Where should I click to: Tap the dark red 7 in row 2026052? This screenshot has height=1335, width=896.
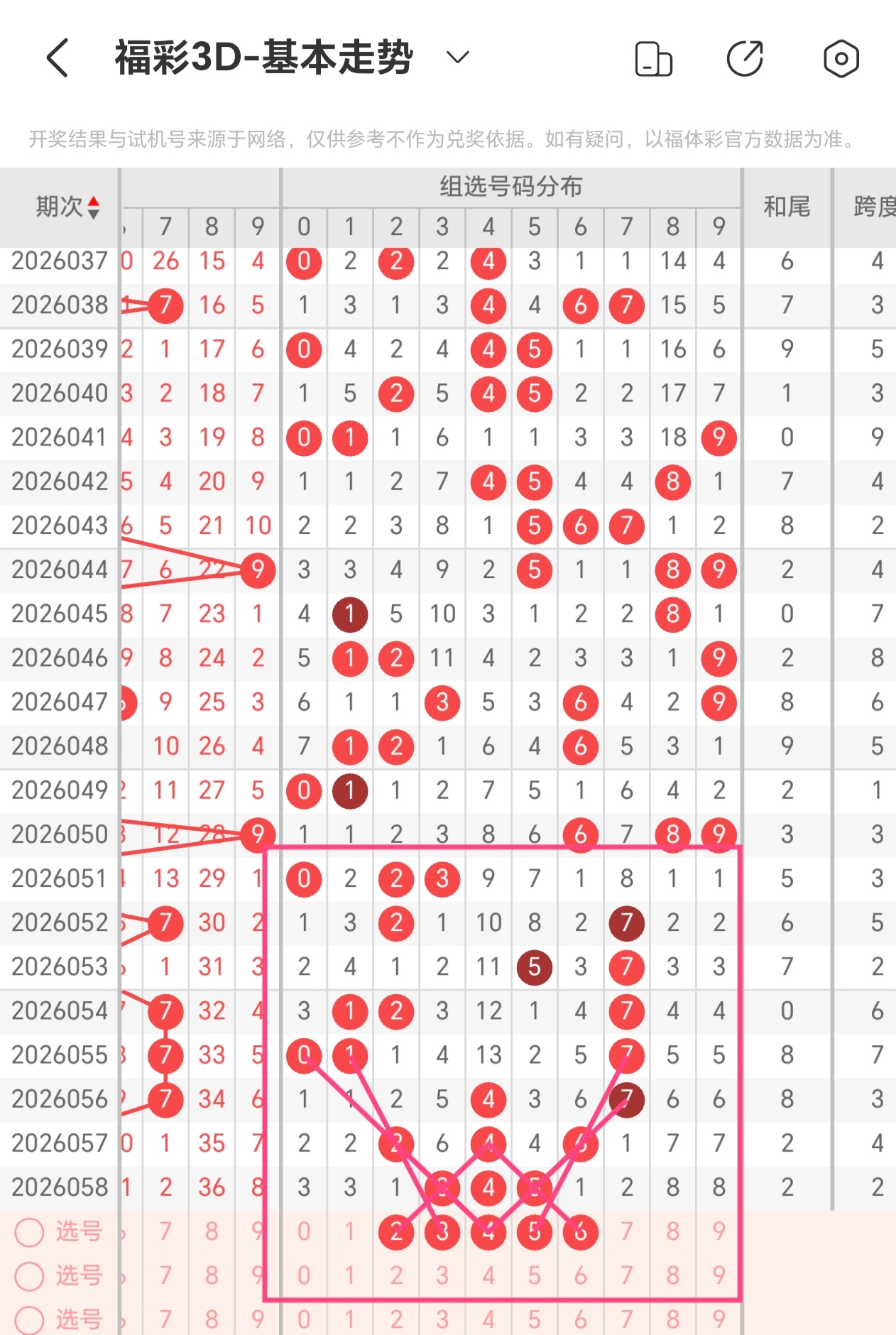pyautogui.click(x=626, y=922)
